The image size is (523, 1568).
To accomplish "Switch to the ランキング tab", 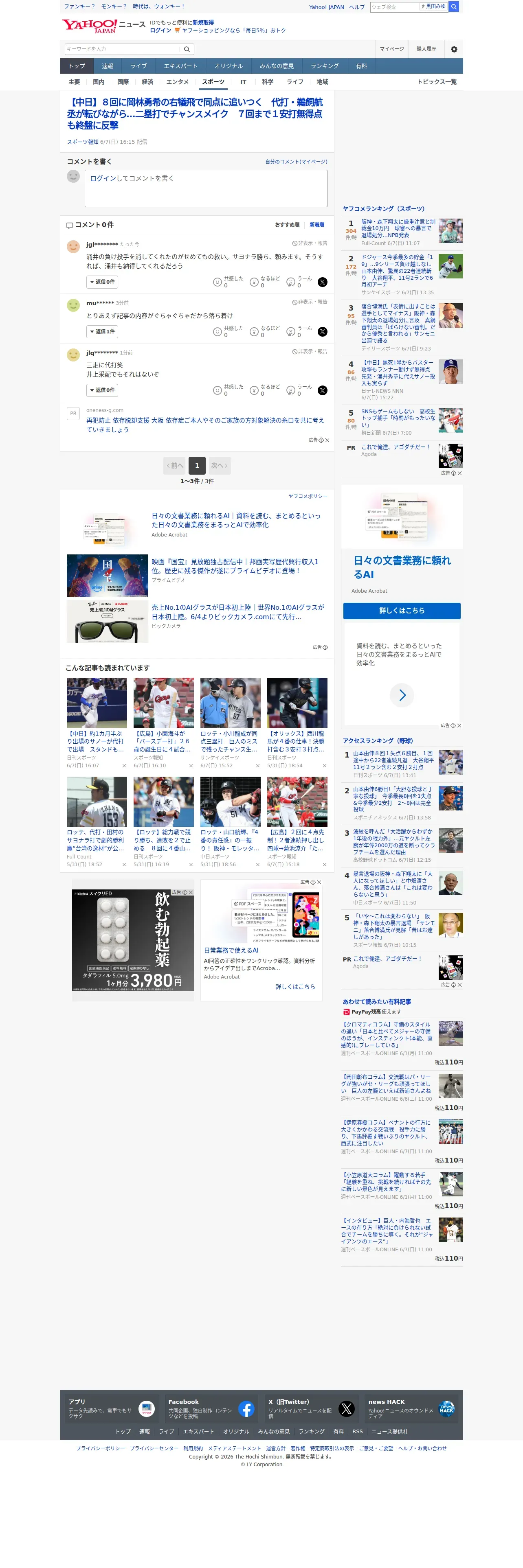I will point(325,66).
